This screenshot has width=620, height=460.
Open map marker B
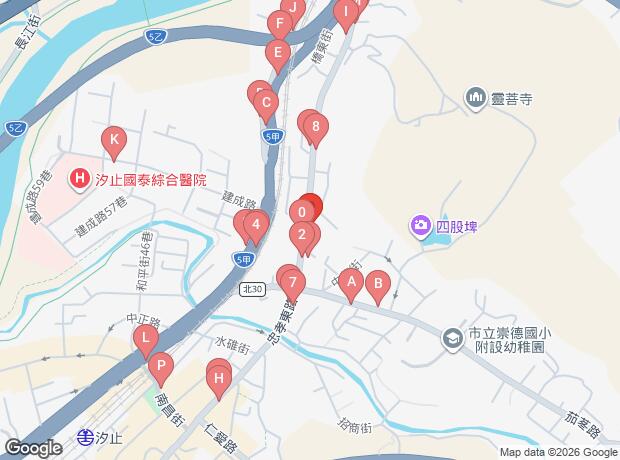coord(377,284)
